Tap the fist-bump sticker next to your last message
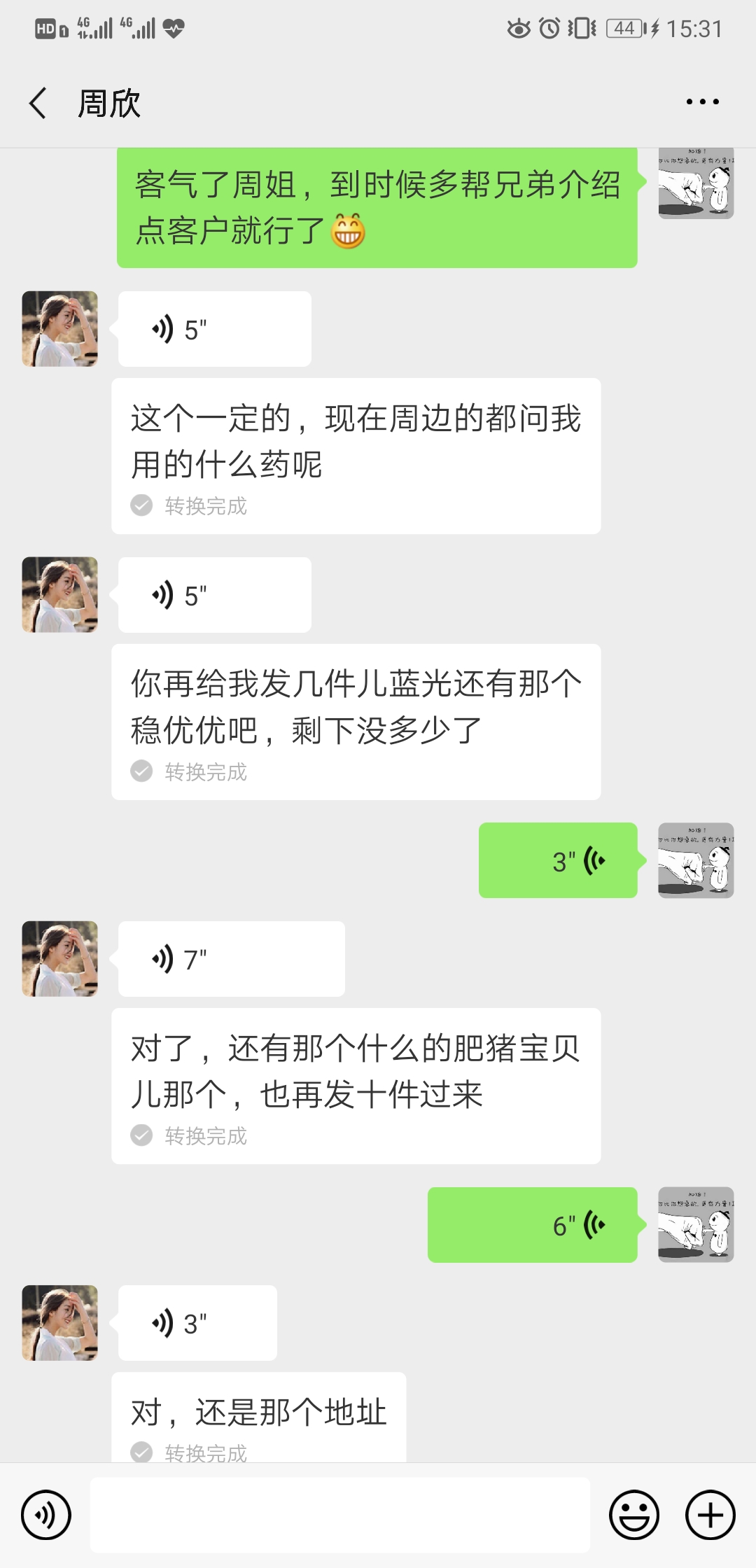756x1568 pixels. tap(696, 1226)
